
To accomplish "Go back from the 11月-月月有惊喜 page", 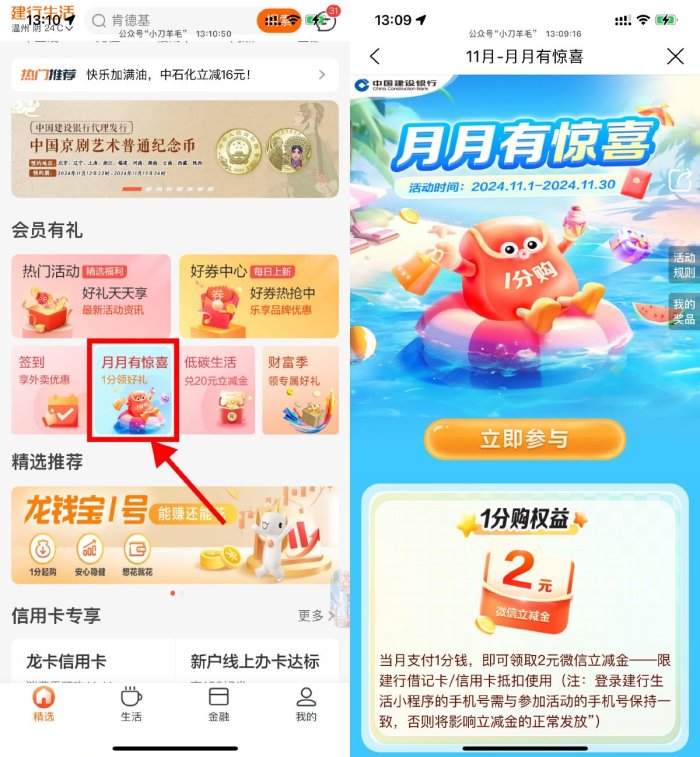I will click(x=375, y=56).
